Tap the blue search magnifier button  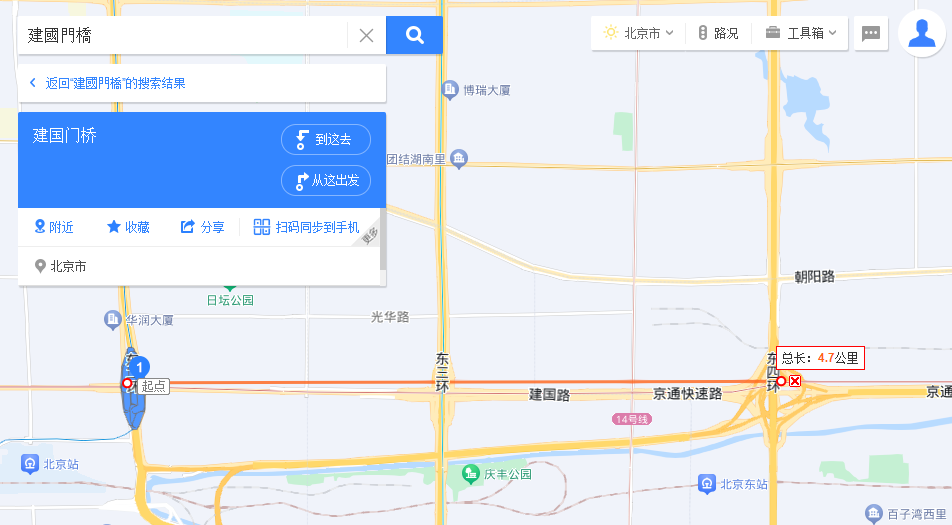414,35
